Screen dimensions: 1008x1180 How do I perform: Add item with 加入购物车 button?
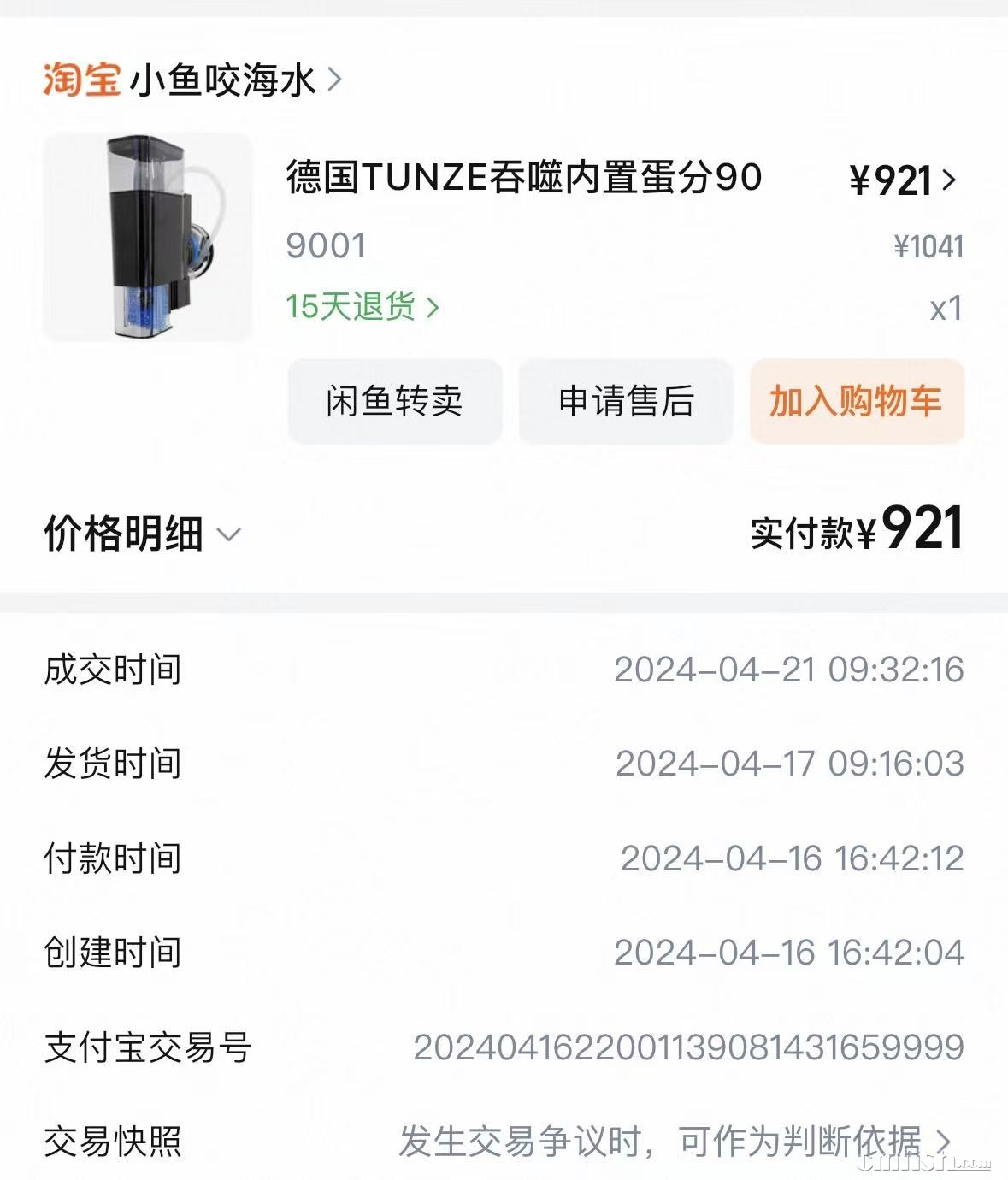pos(857,401)
